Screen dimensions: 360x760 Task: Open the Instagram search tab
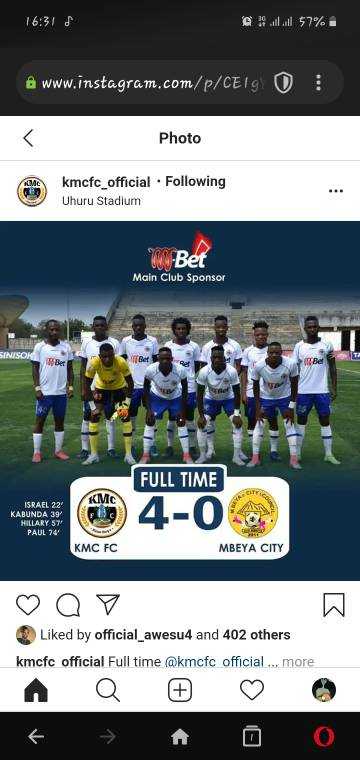click(108, 690)
